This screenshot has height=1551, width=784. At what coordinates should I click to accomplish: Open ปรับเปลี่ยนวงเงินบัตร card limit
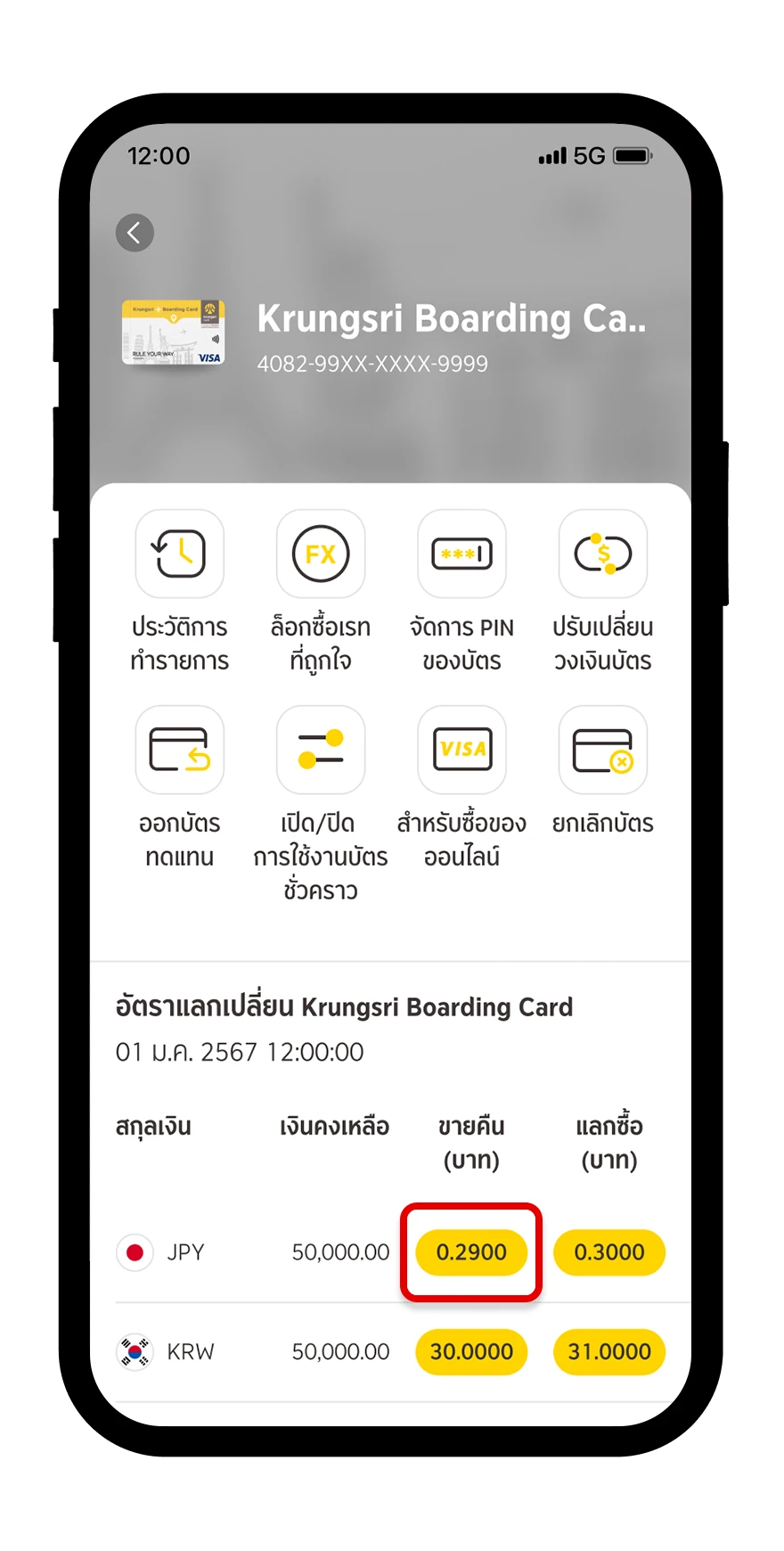click(x=603, y=554)
